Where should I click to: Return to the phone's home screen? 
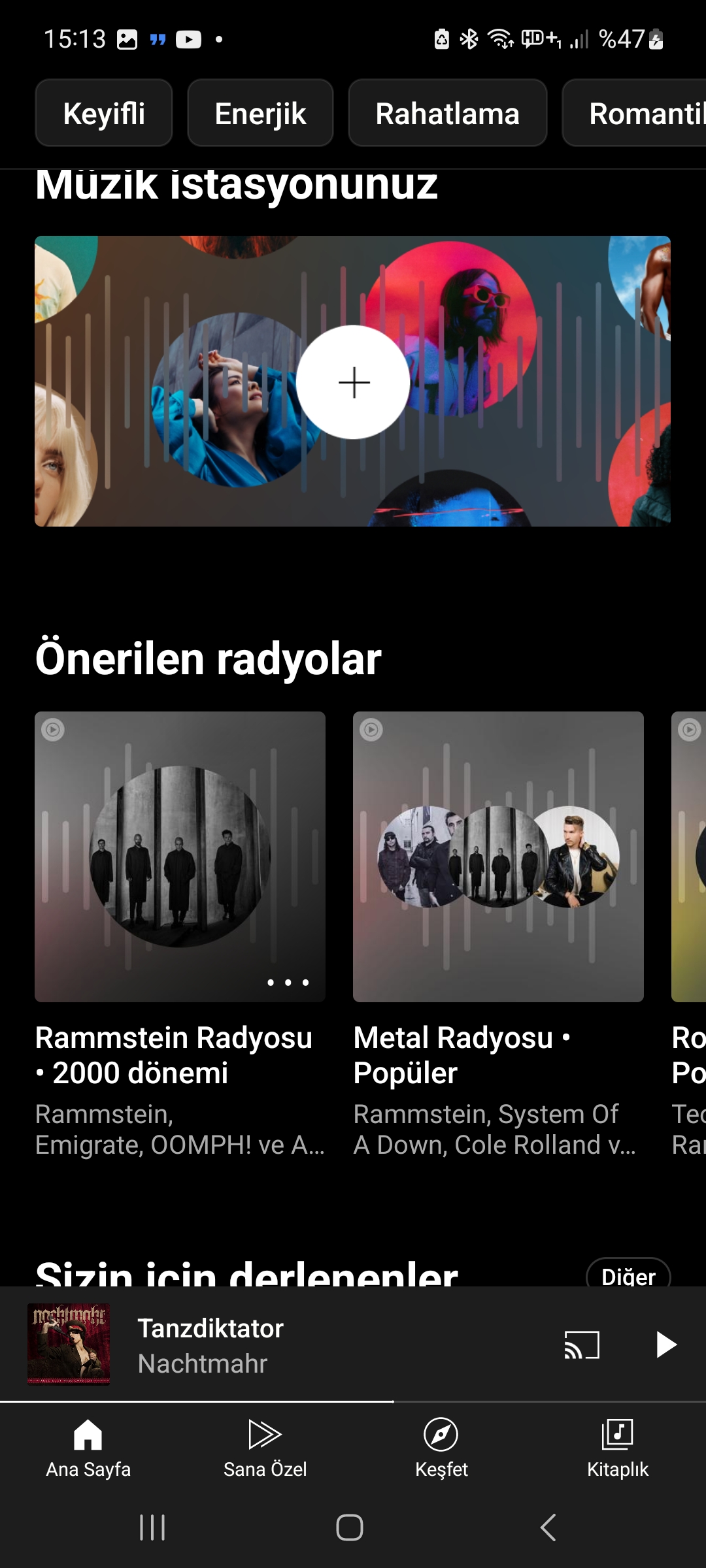pyautogui.click(x=350, y=1527)
